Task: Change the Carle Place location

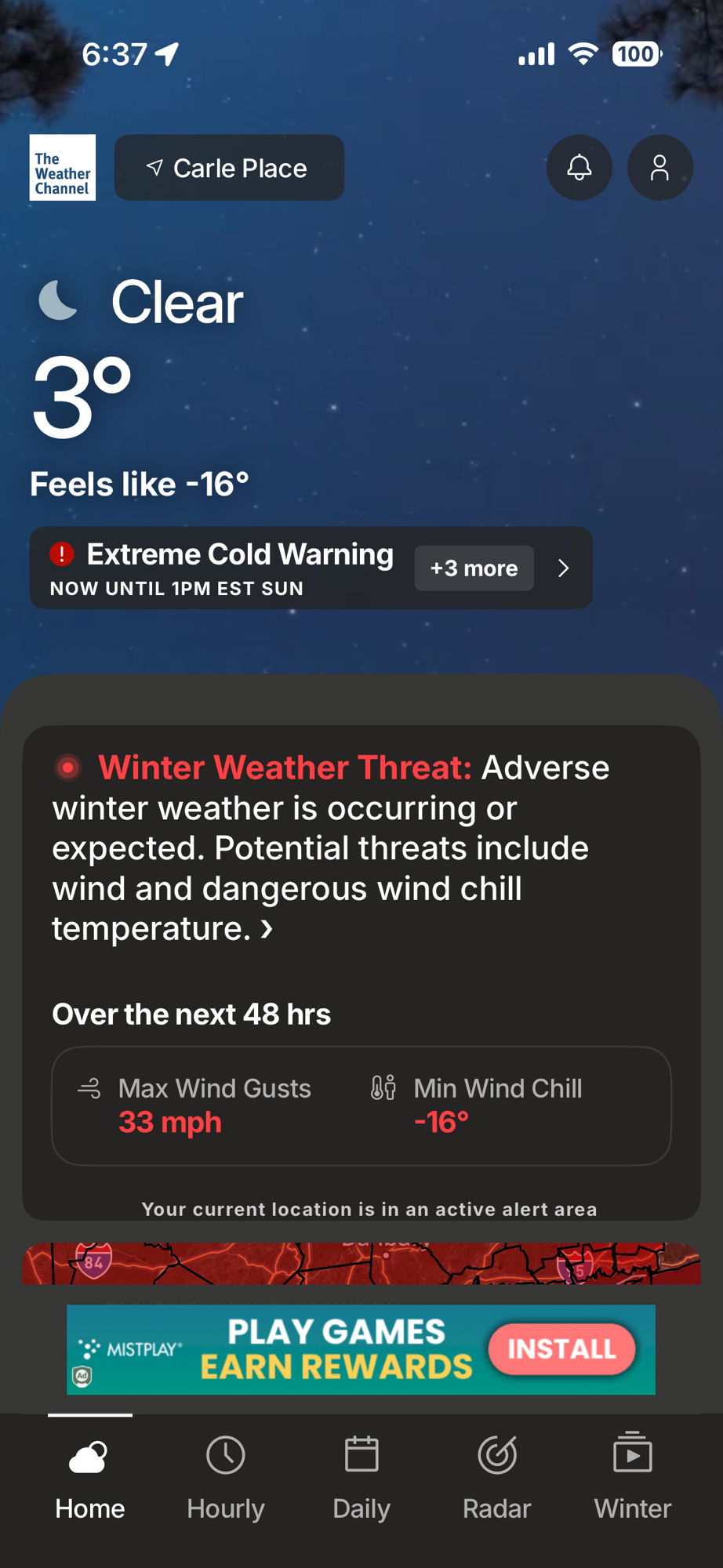Action: 229,168
